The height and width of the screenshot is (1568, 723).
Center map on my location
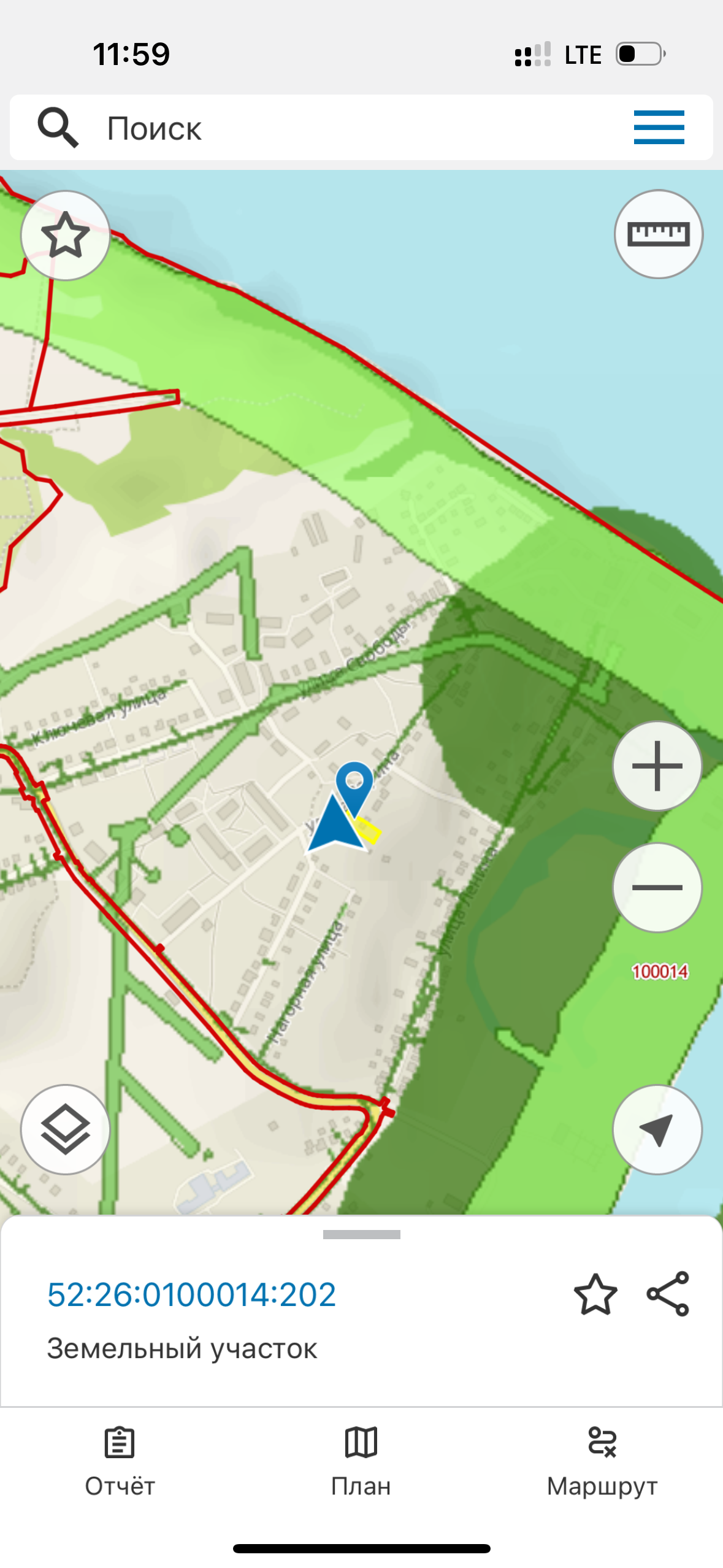[x=657, y=1129]
